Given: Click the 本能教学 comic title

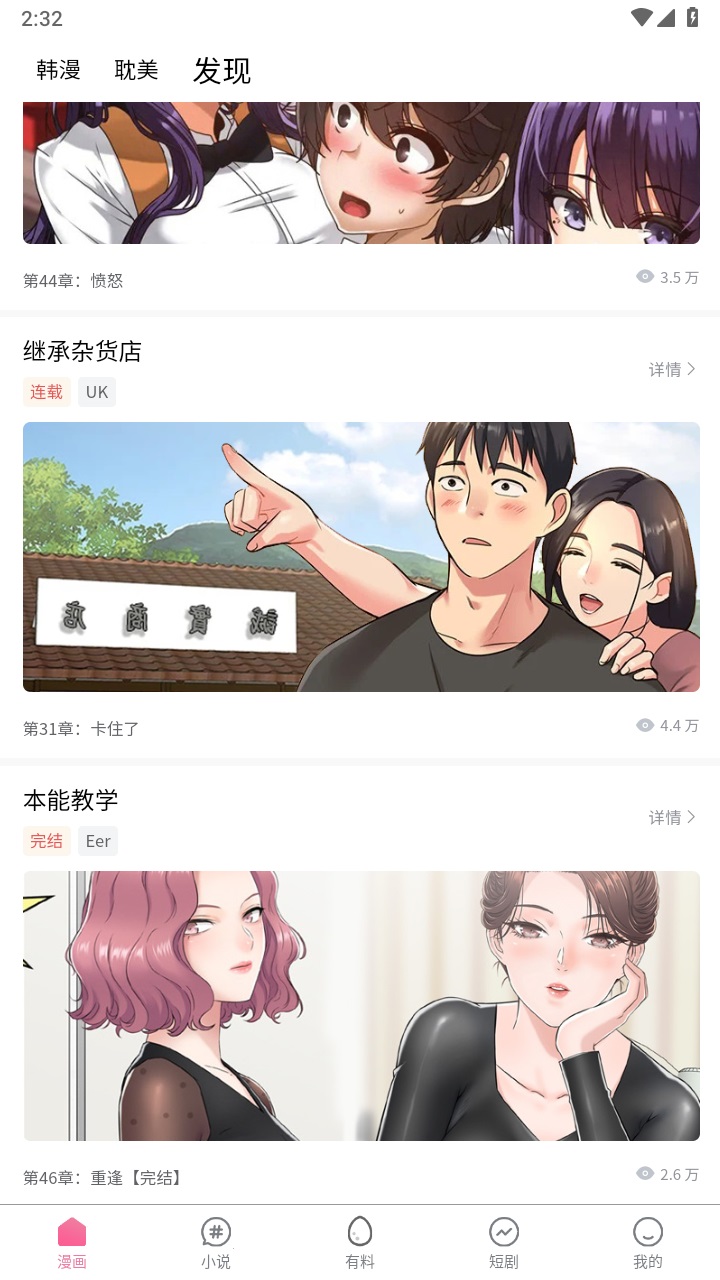Looking at the screenshot, I should (x=71, y=800).
